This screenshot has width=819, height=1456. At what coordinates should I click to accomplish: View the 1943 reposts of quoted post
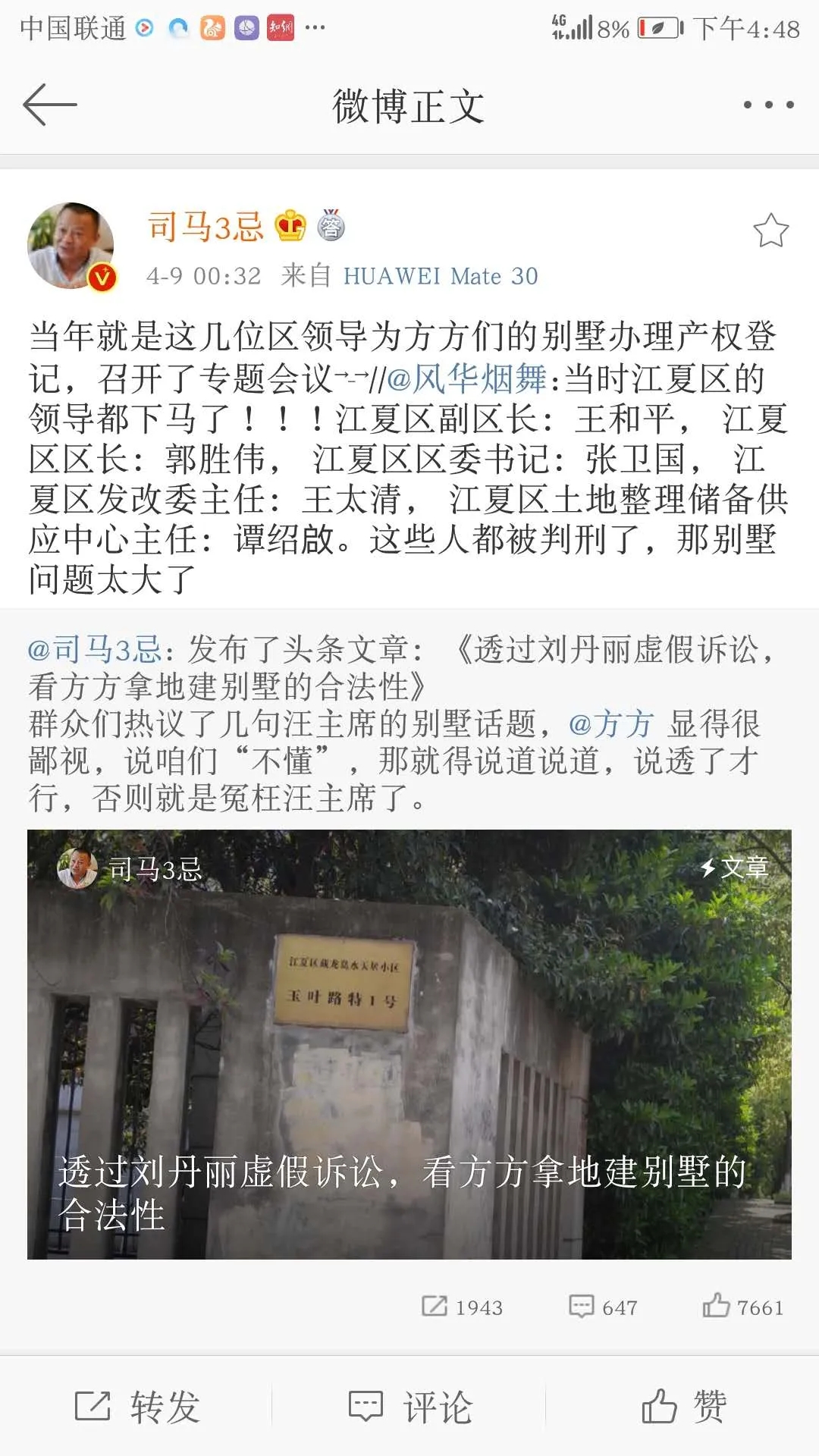point(462,1307)
